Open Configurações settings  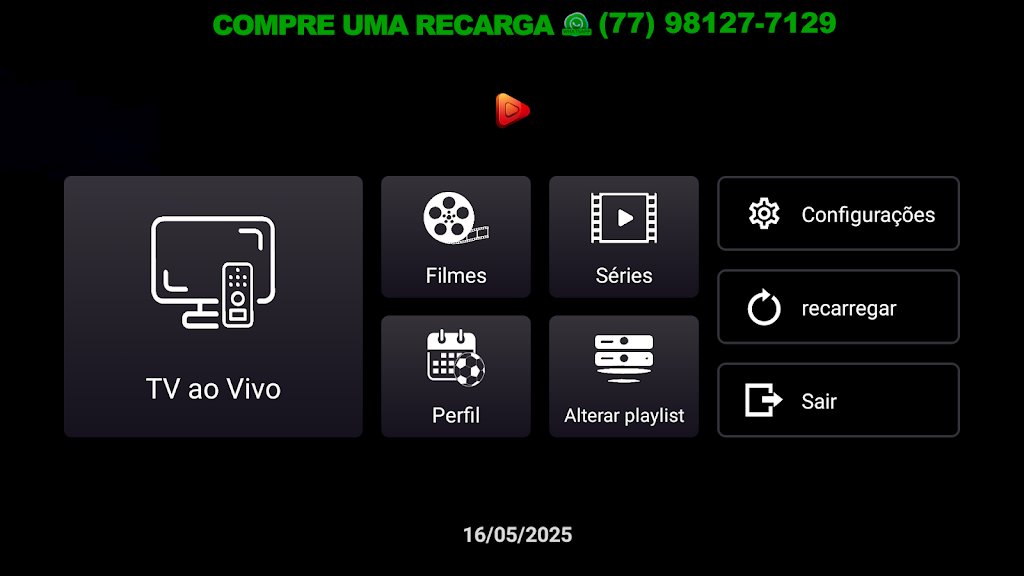click(838, 214)
